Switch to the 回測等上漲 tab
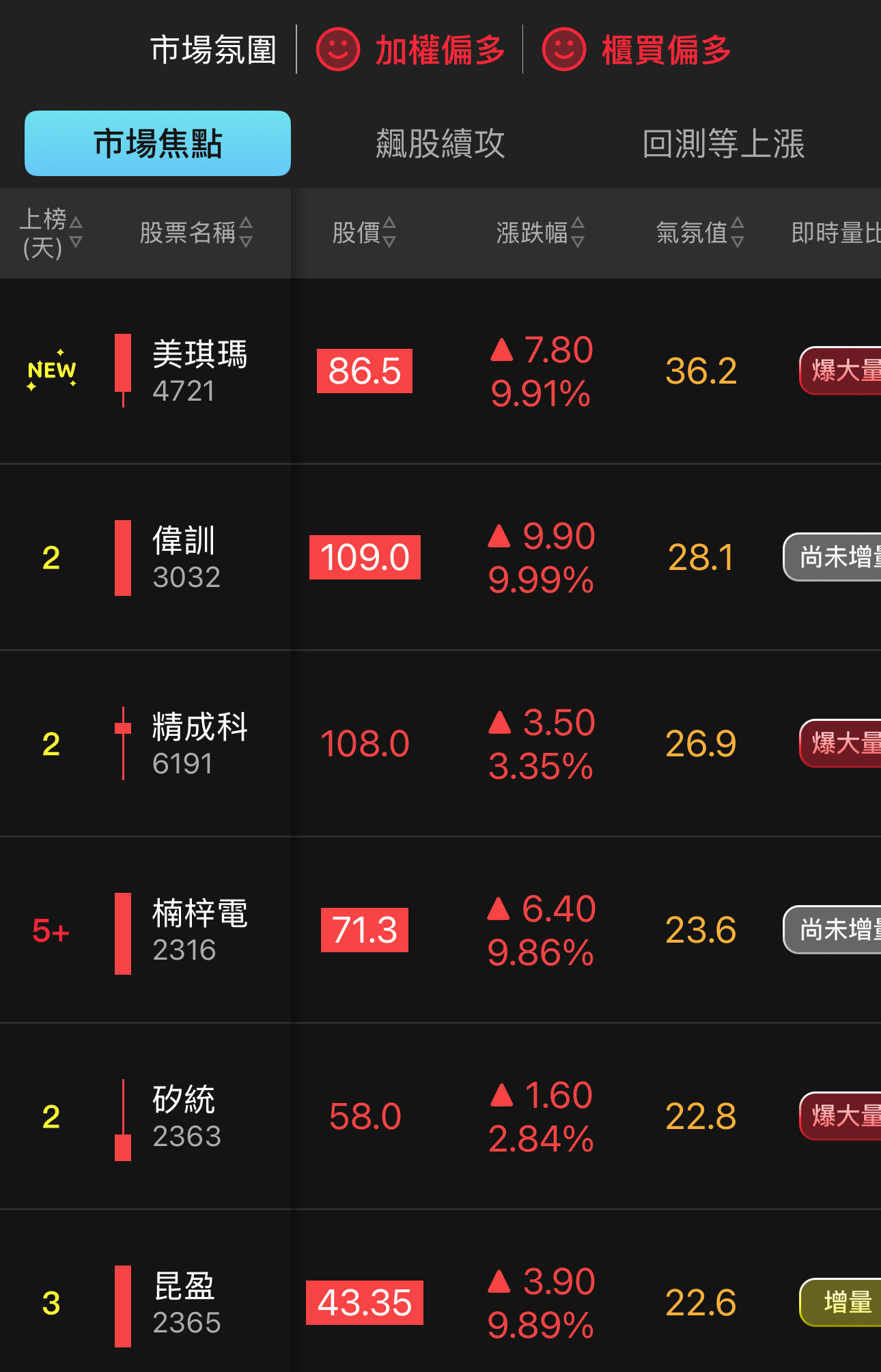 723,143
